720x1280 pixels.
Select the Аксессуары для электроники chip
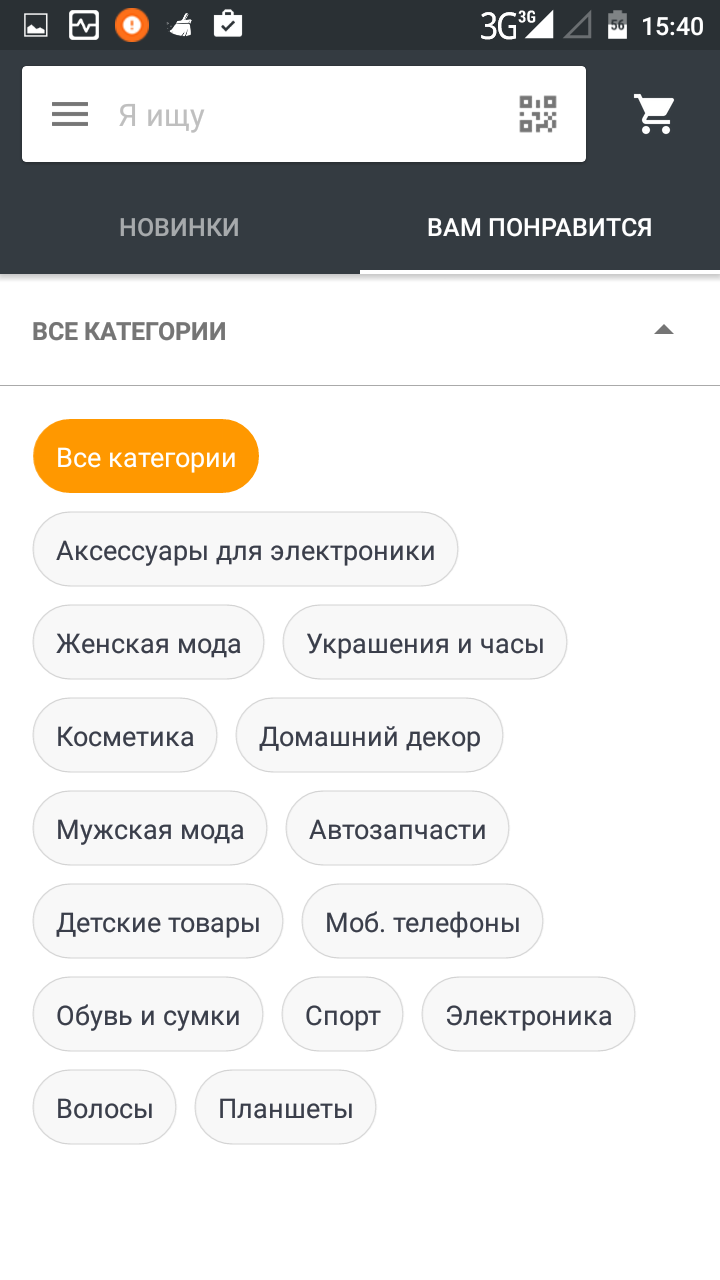tap(245, 550)
